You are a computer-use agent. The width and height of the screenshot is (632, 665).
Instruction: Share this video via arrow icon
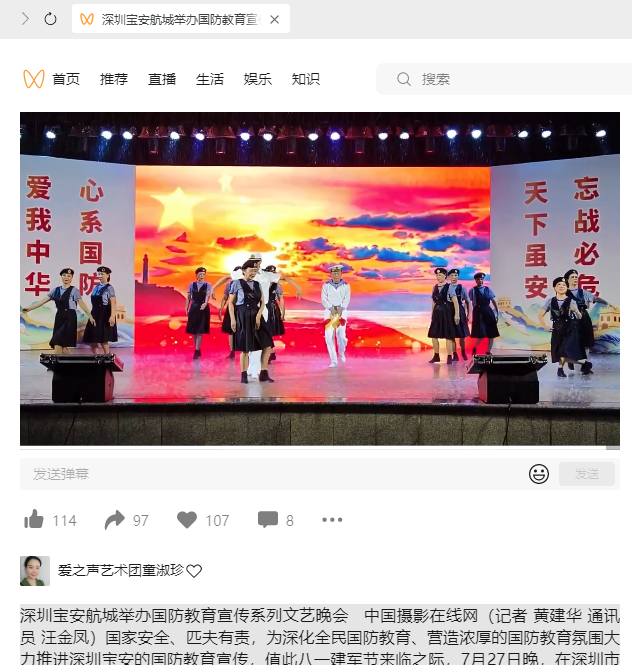[115, 519]
